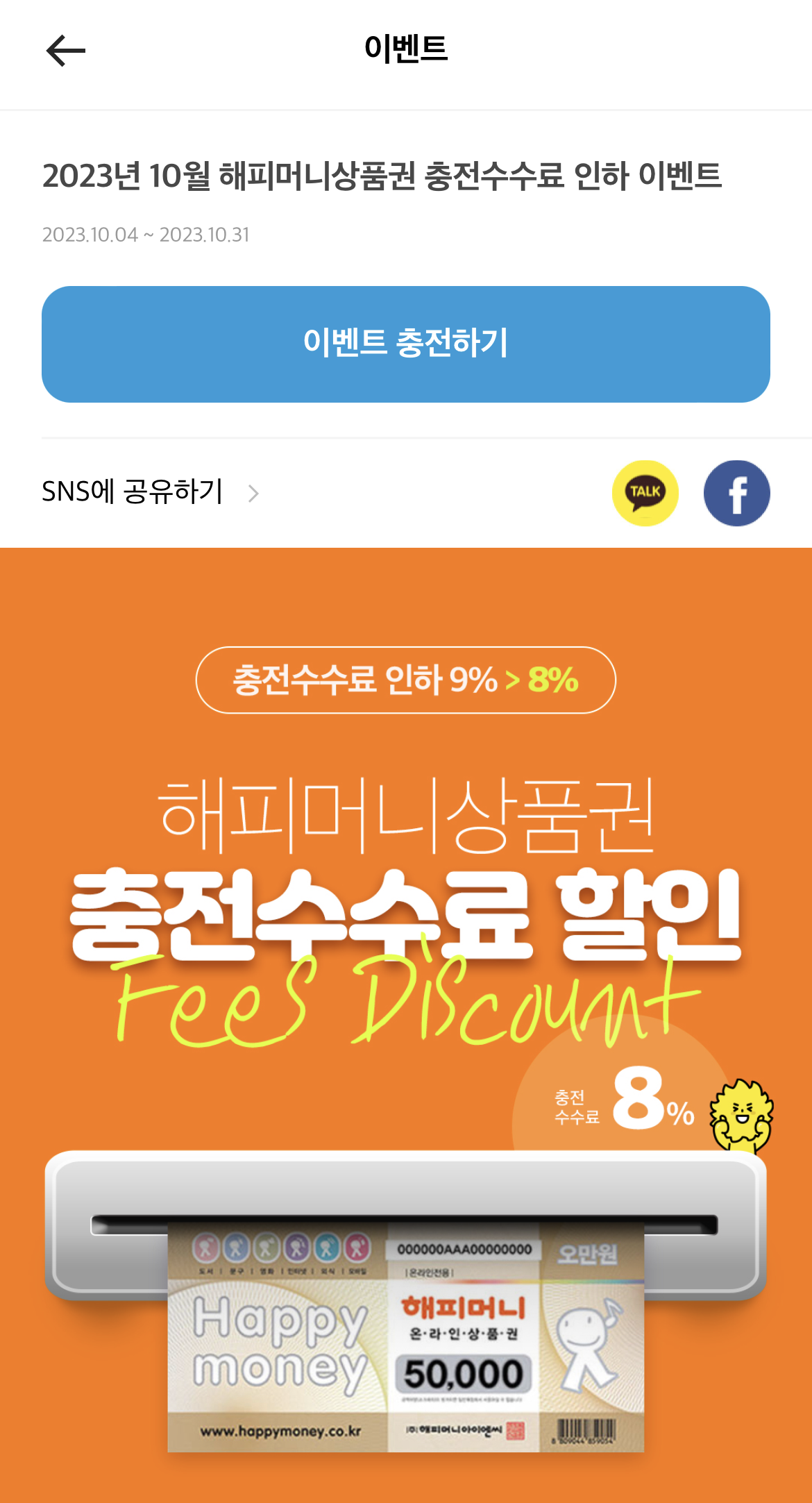Tap the back arrow to leave the event page
Viewport: 812px width, 1503px height.
(66, 51)
